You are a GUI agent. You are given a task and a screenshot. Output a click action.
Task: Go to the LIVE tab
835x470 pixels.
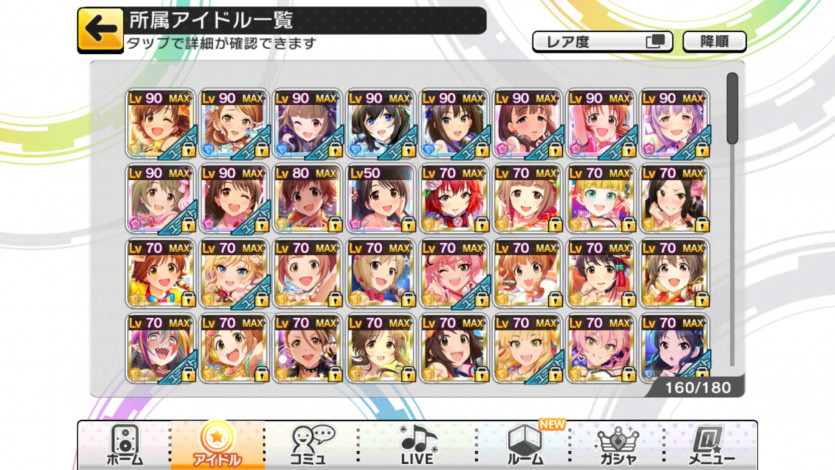(x=417, y=445)
